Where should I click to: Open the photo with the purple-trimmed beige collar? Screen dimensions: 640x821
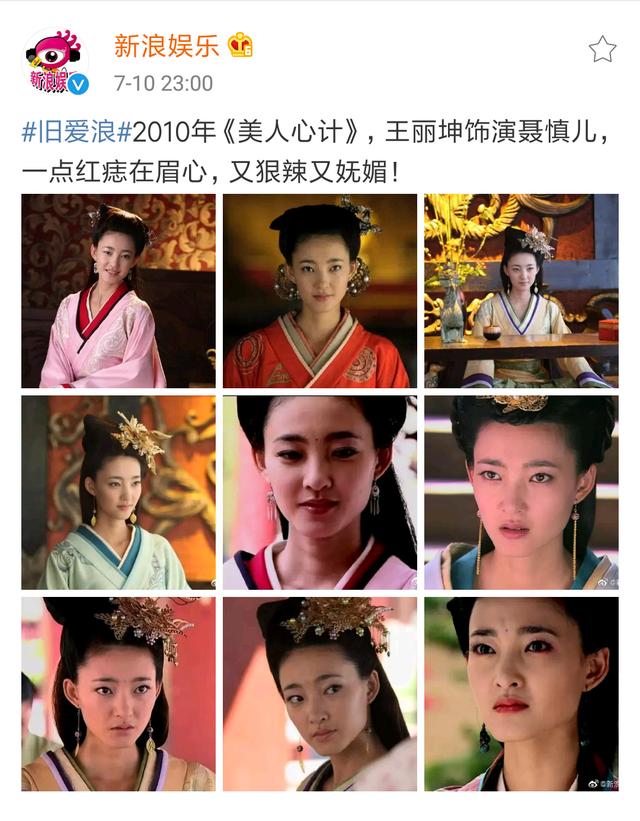pos(118,694)
